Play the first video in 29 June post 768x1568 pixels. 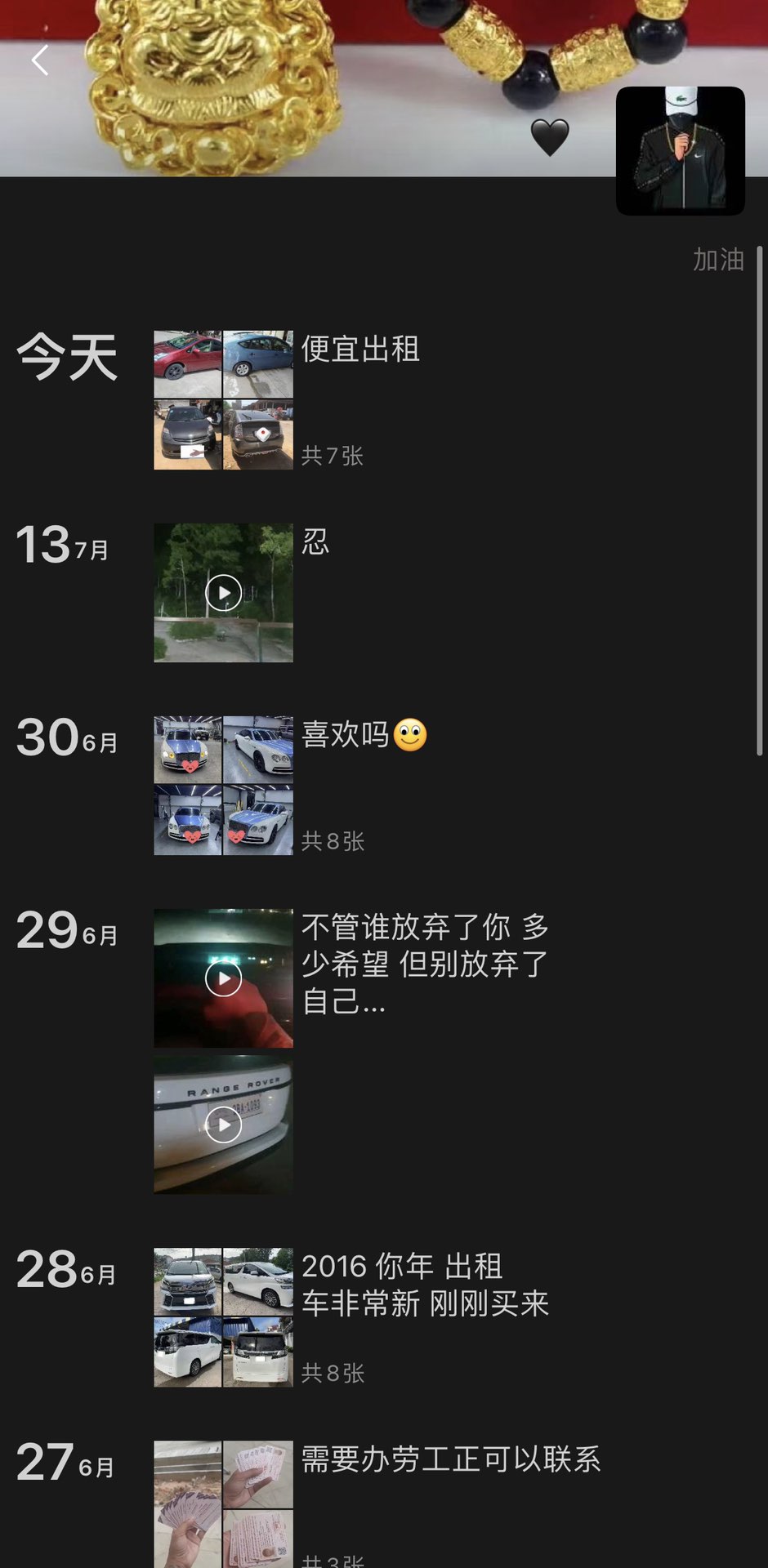point(223,978)
